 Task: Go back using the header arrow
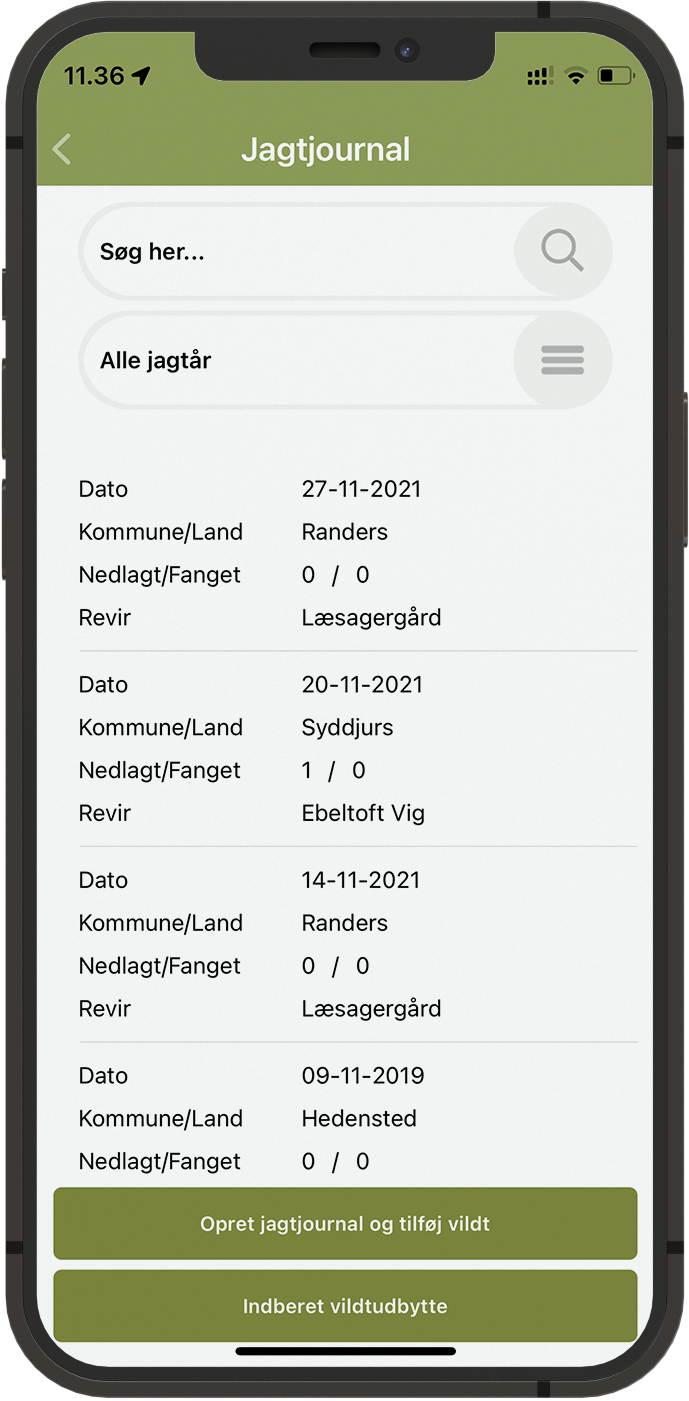(x=62, y=150)
